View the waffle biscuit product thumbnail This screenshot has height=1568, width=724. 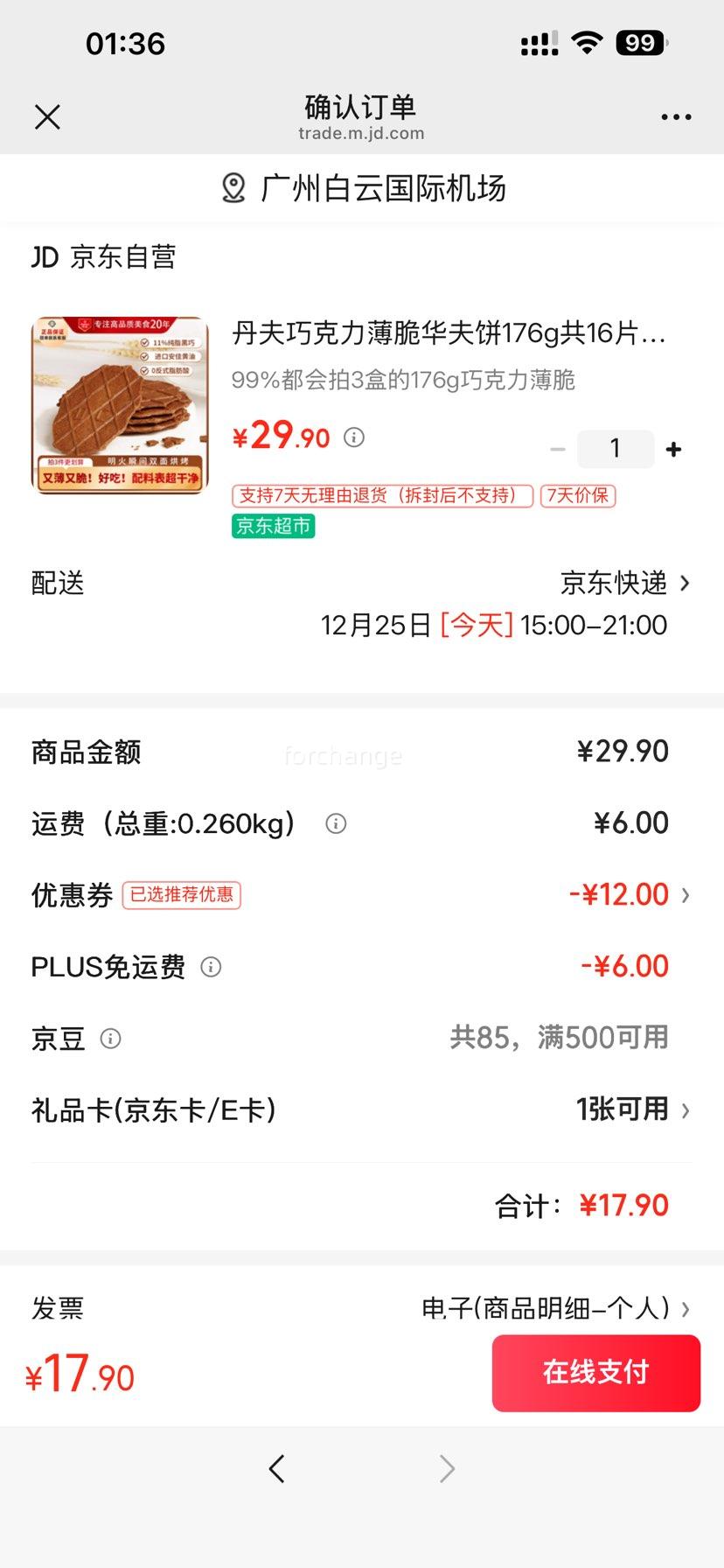point(119,403)
